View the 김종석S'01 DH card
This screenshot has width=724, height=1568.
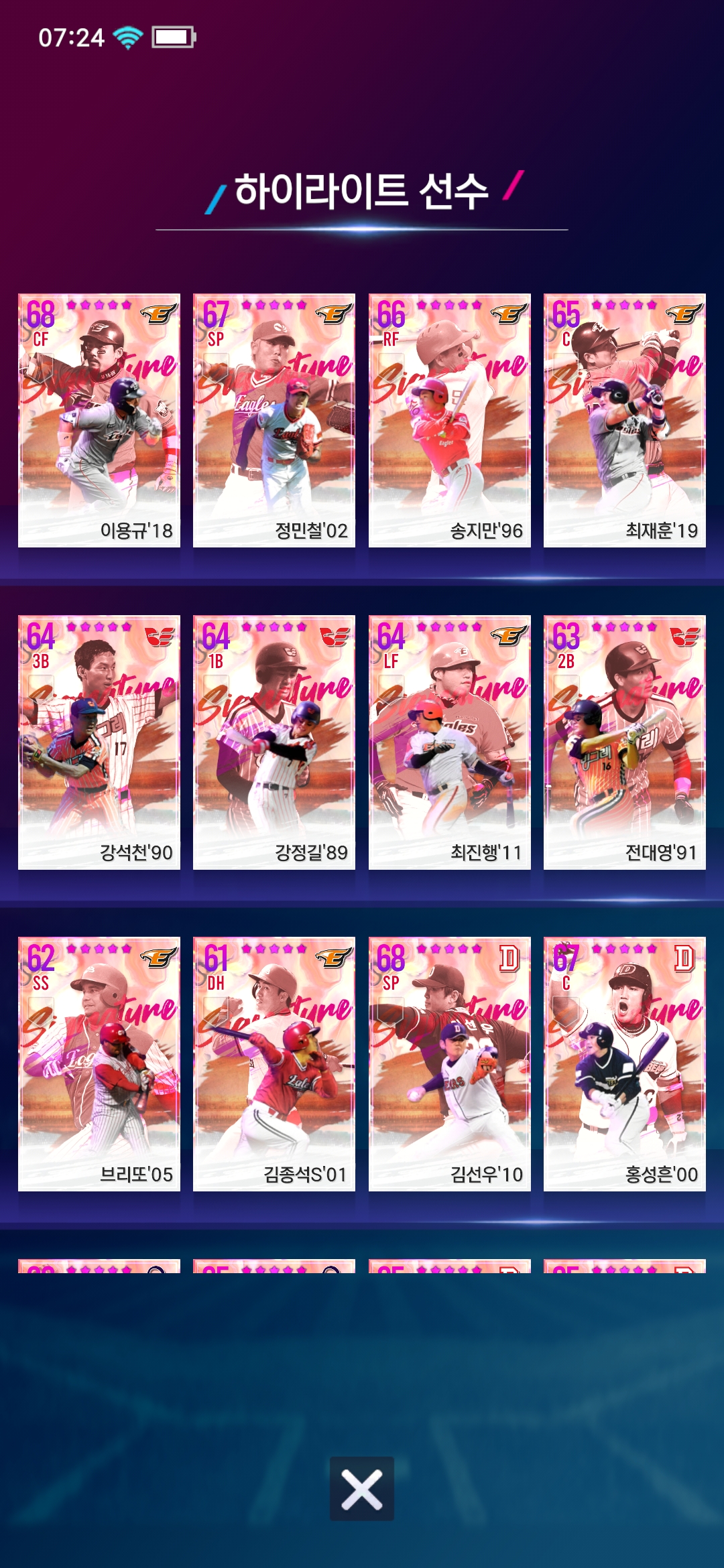point(274,1063)
